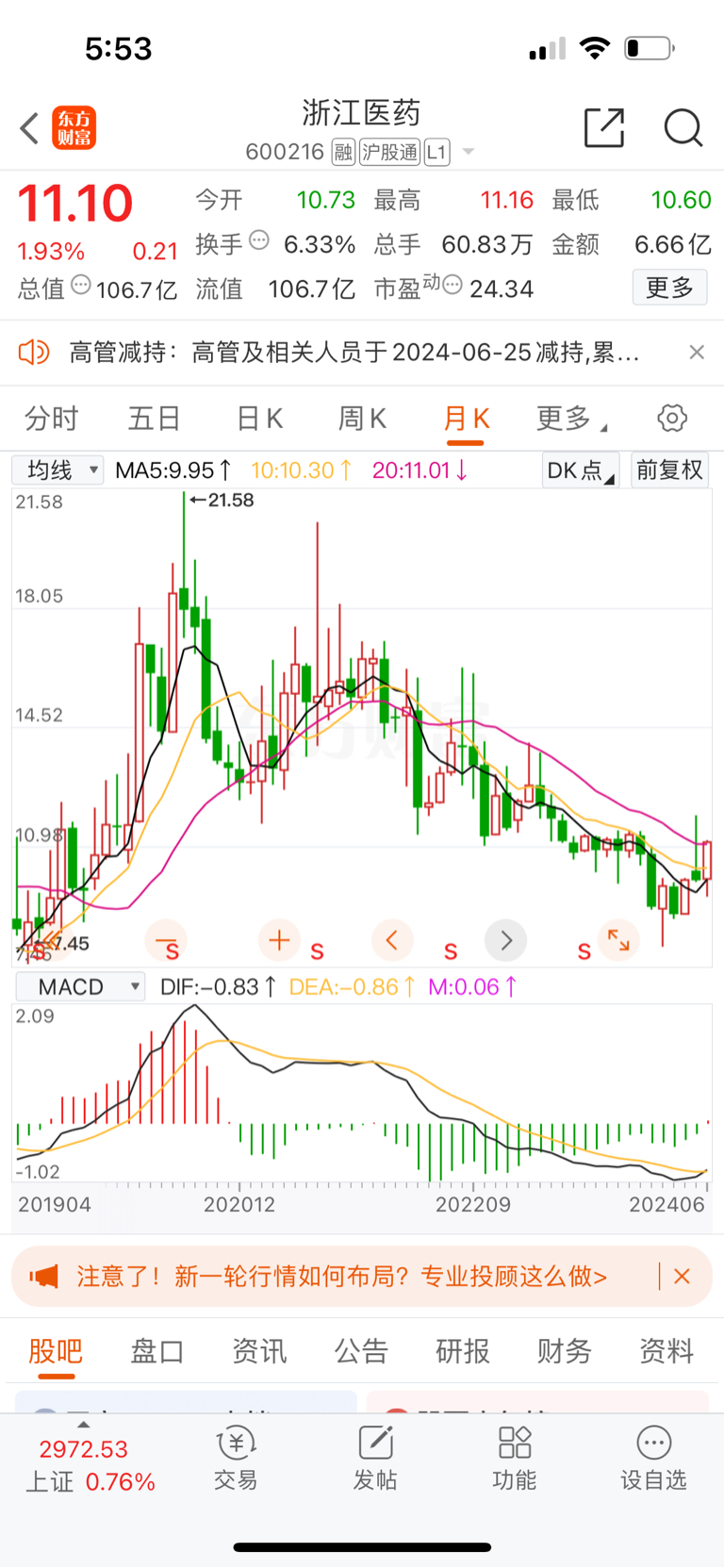Open the MACD indicator dropdown
The height and width of the screenshot is (1568, 724).
point(81,987)
